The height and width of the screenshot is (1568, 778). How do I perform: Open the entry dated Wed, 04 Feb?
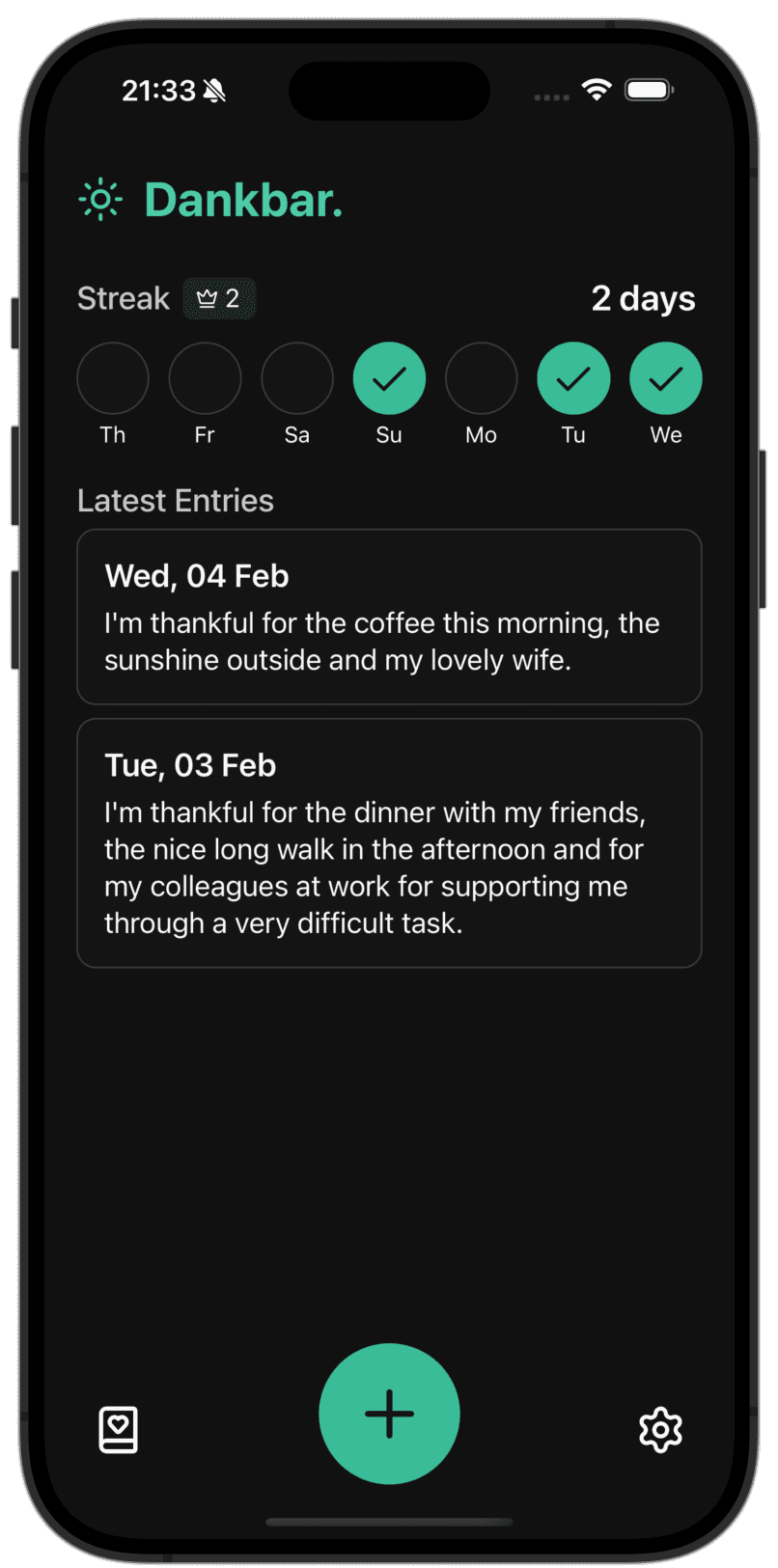(389, 616)
